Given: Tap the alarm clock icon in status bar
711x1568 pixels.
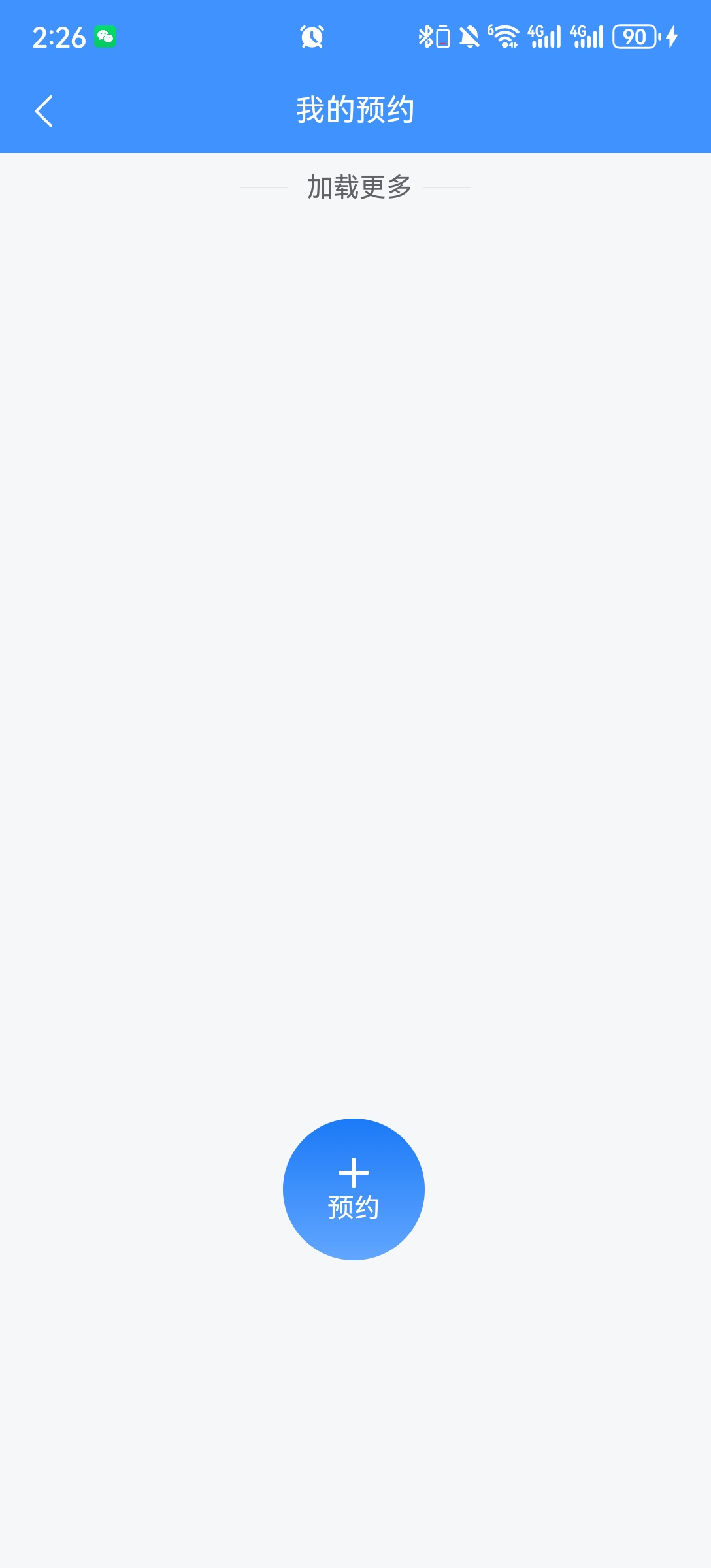Looking at the screenshot, I should [310, 37].
